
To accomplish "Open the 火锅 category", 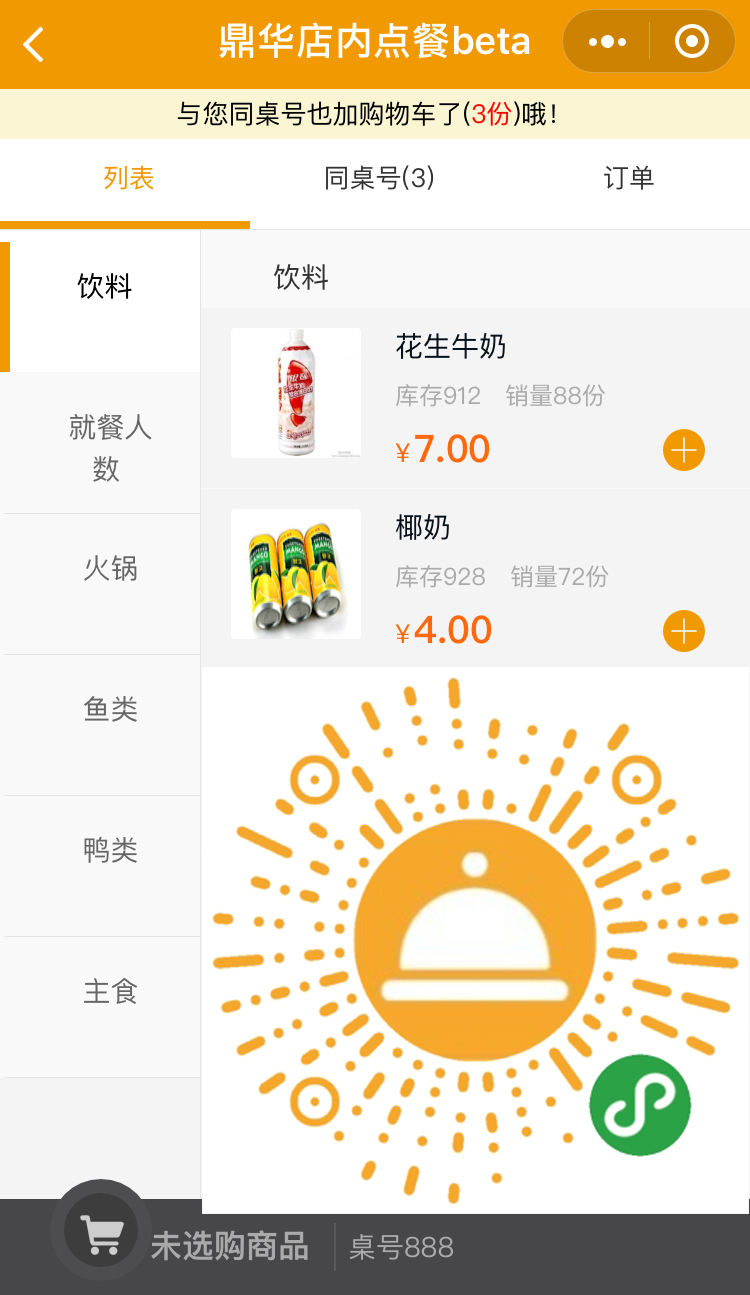I will click(x=110, y=570).
